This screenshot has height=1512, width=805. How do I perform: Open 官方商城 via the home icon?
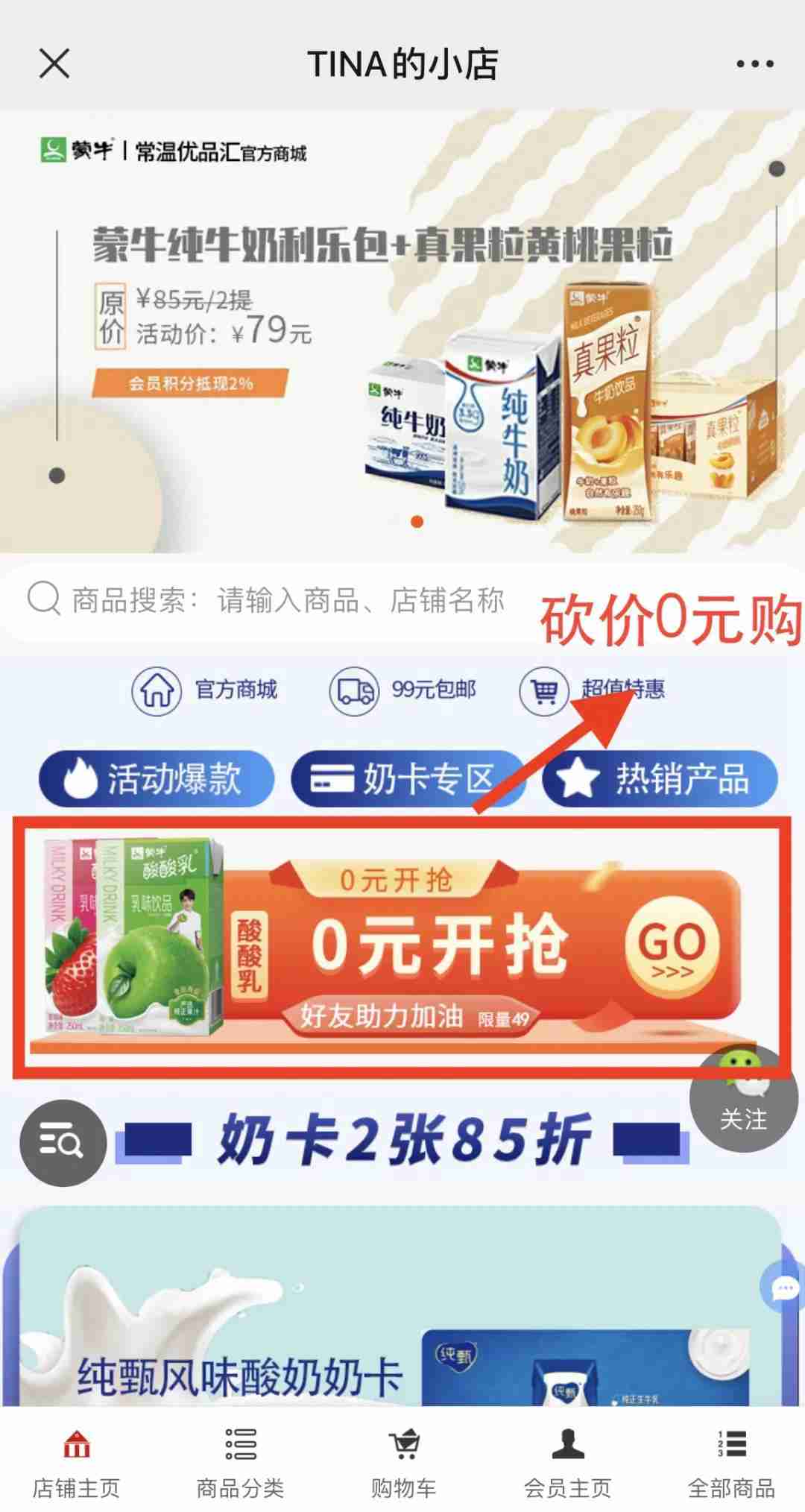pyautogui.click(x=156, y=690)
